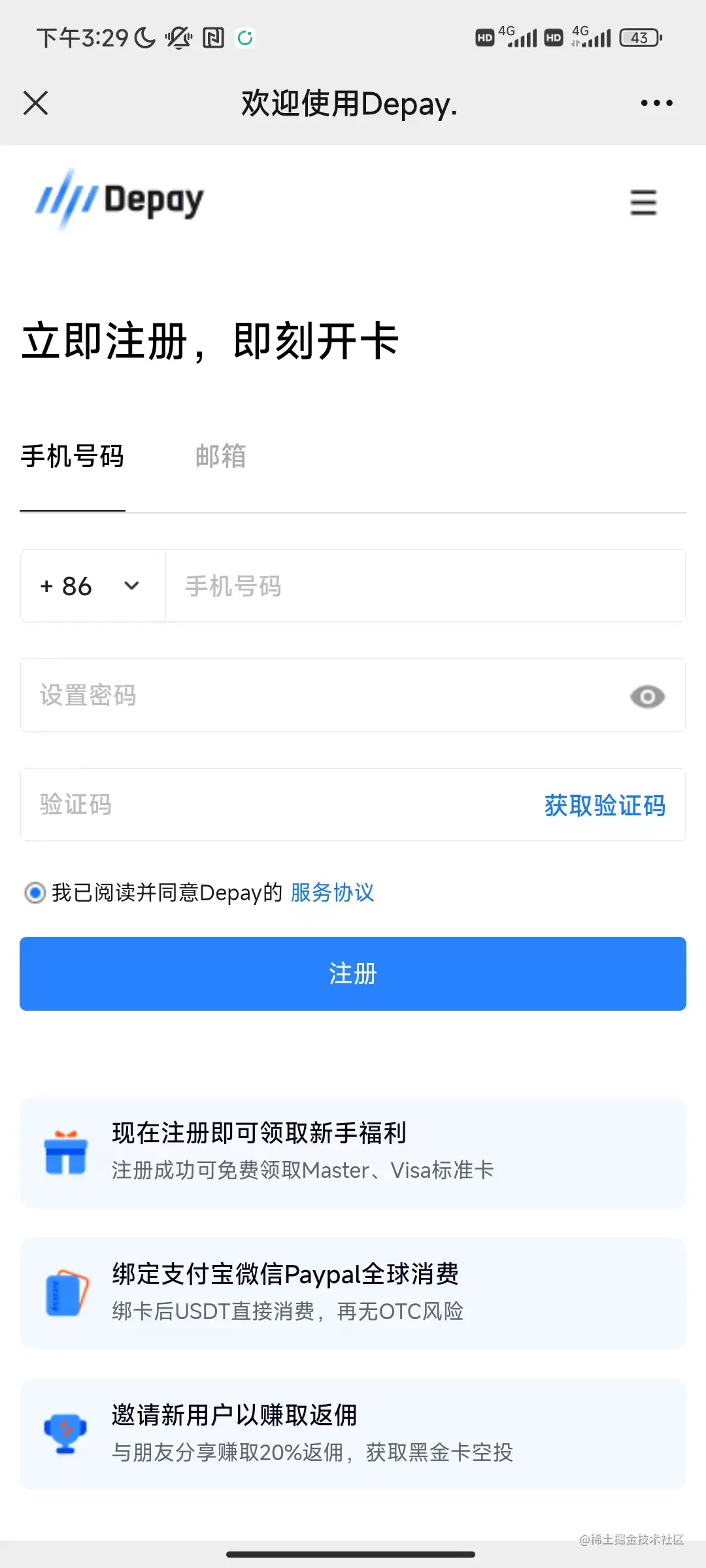Viewport: 706px width, 1568px height.
Task: Switch to the 邮箱 registration tab
Action: tap(220, 456)
